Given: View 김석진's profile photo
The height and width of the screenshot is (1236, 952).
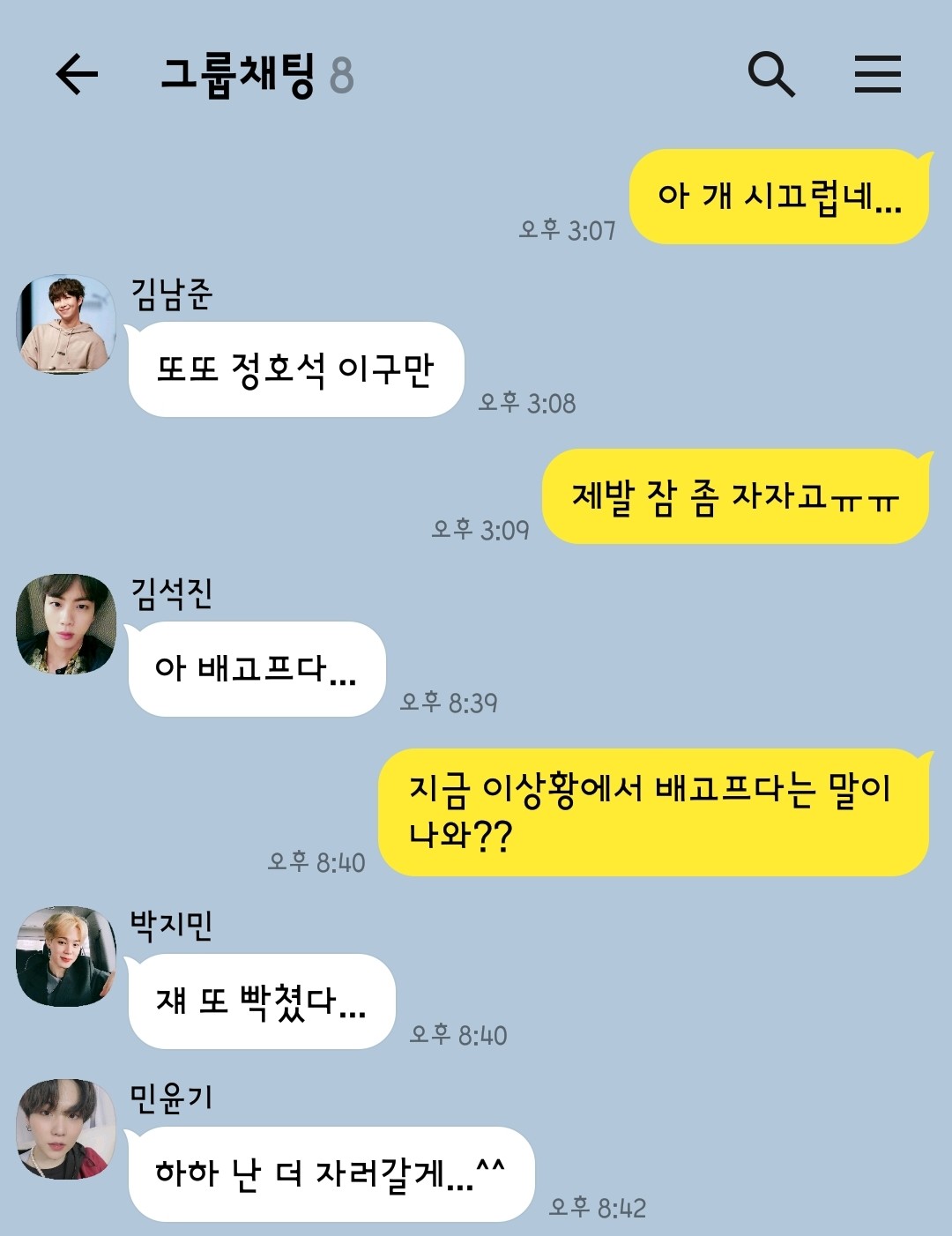Looking at the screenshot, I should (66, 624).
